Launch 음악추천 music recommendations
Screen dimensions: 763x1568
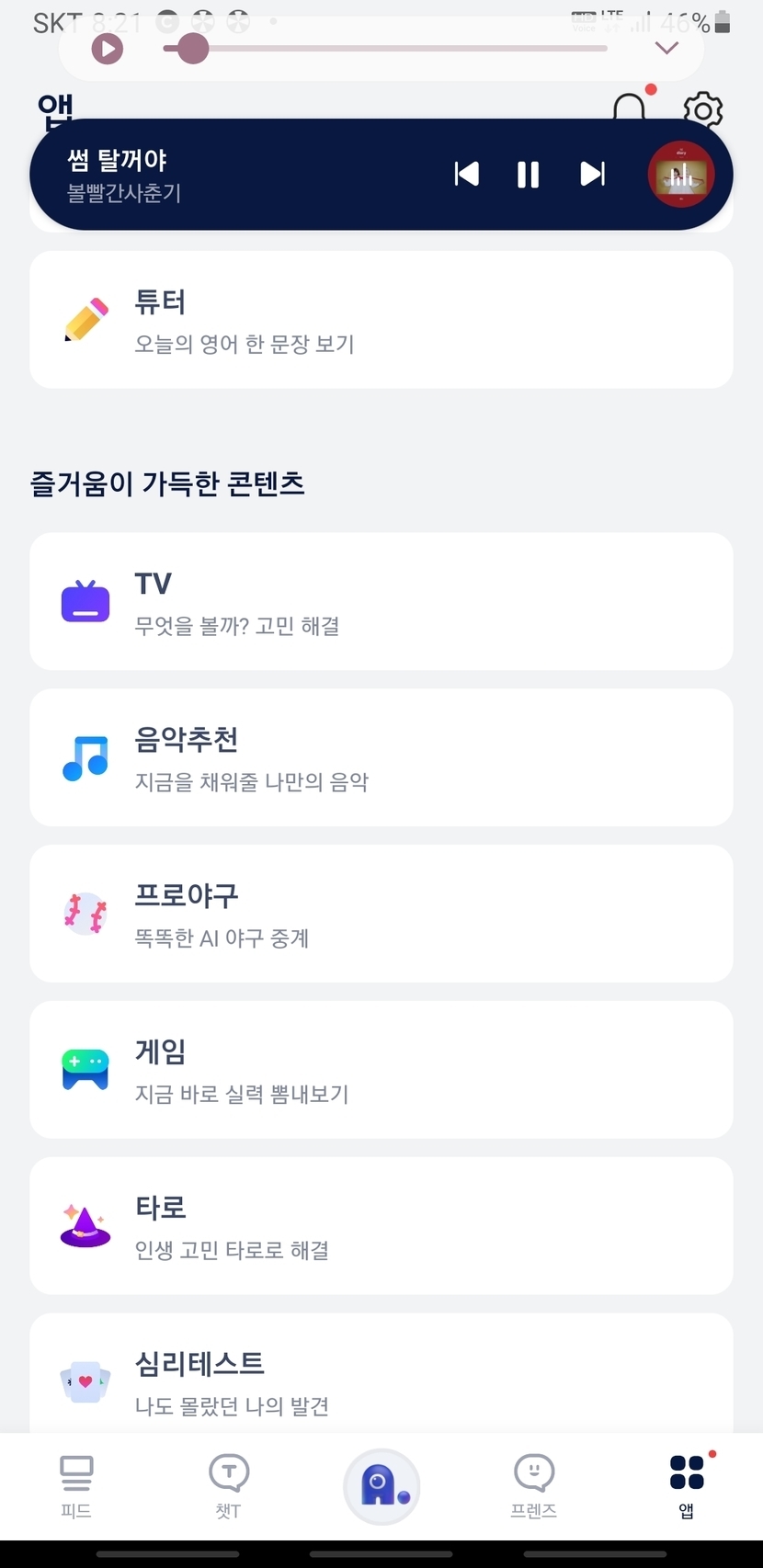tap(381, 758)
